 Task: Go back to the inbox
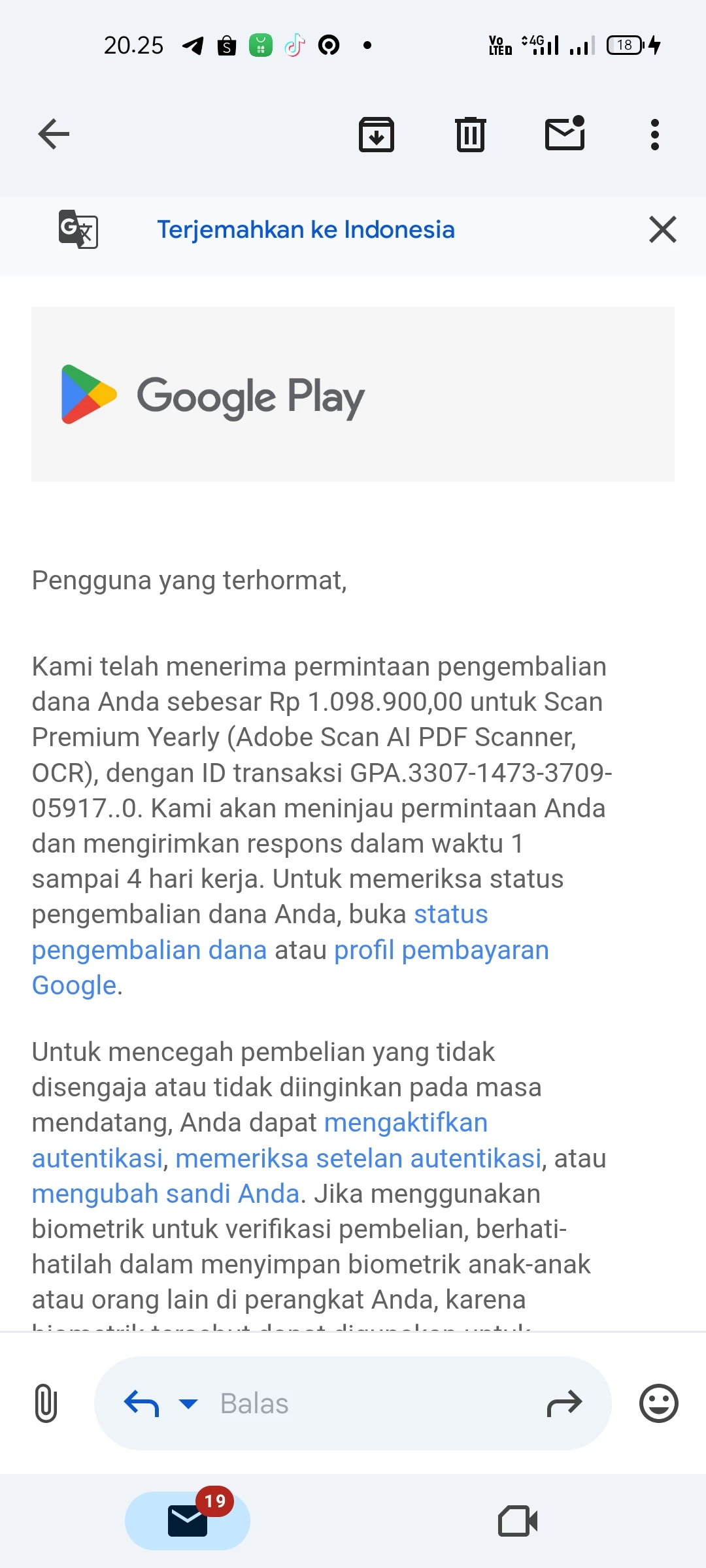coord(54,135)
